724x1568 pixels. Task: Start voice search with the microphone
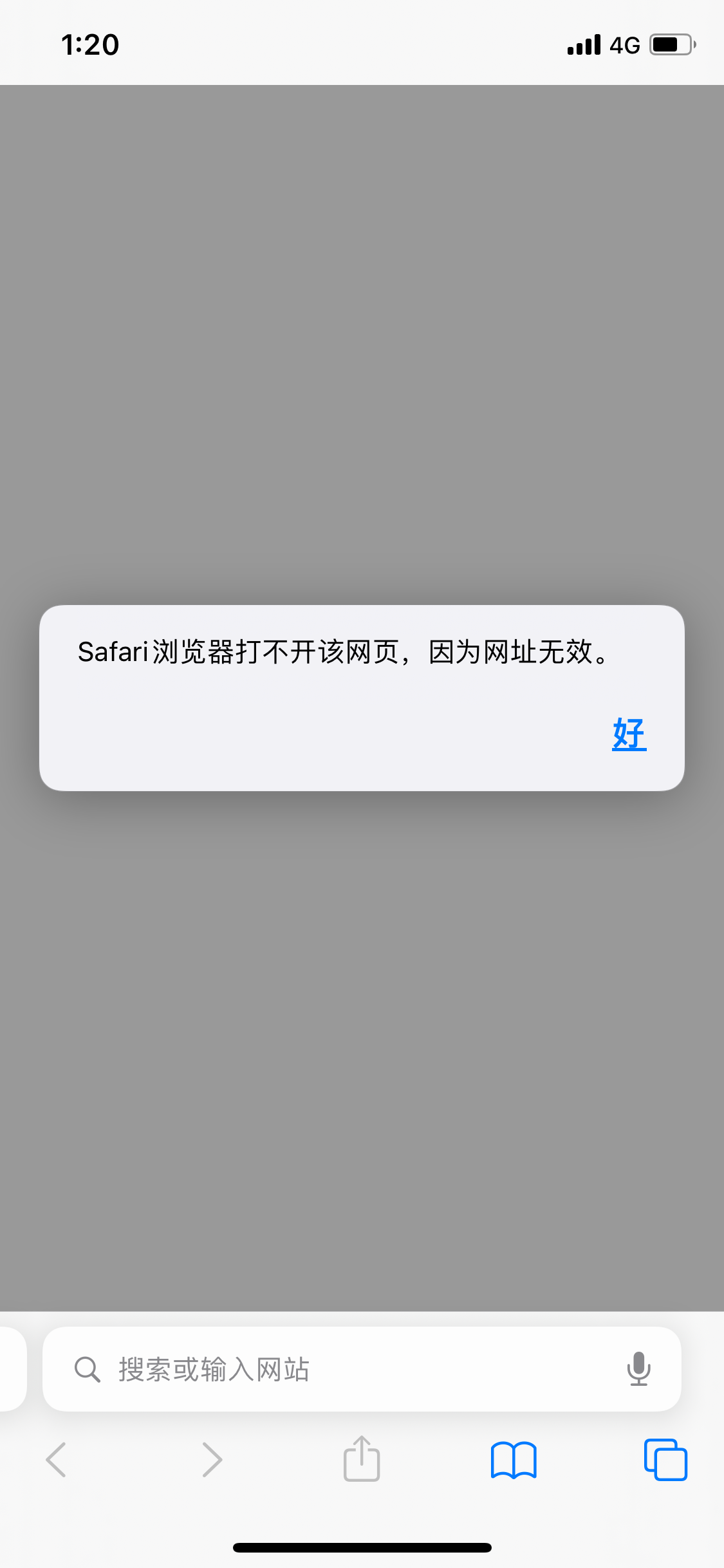tap(638, 1368)
